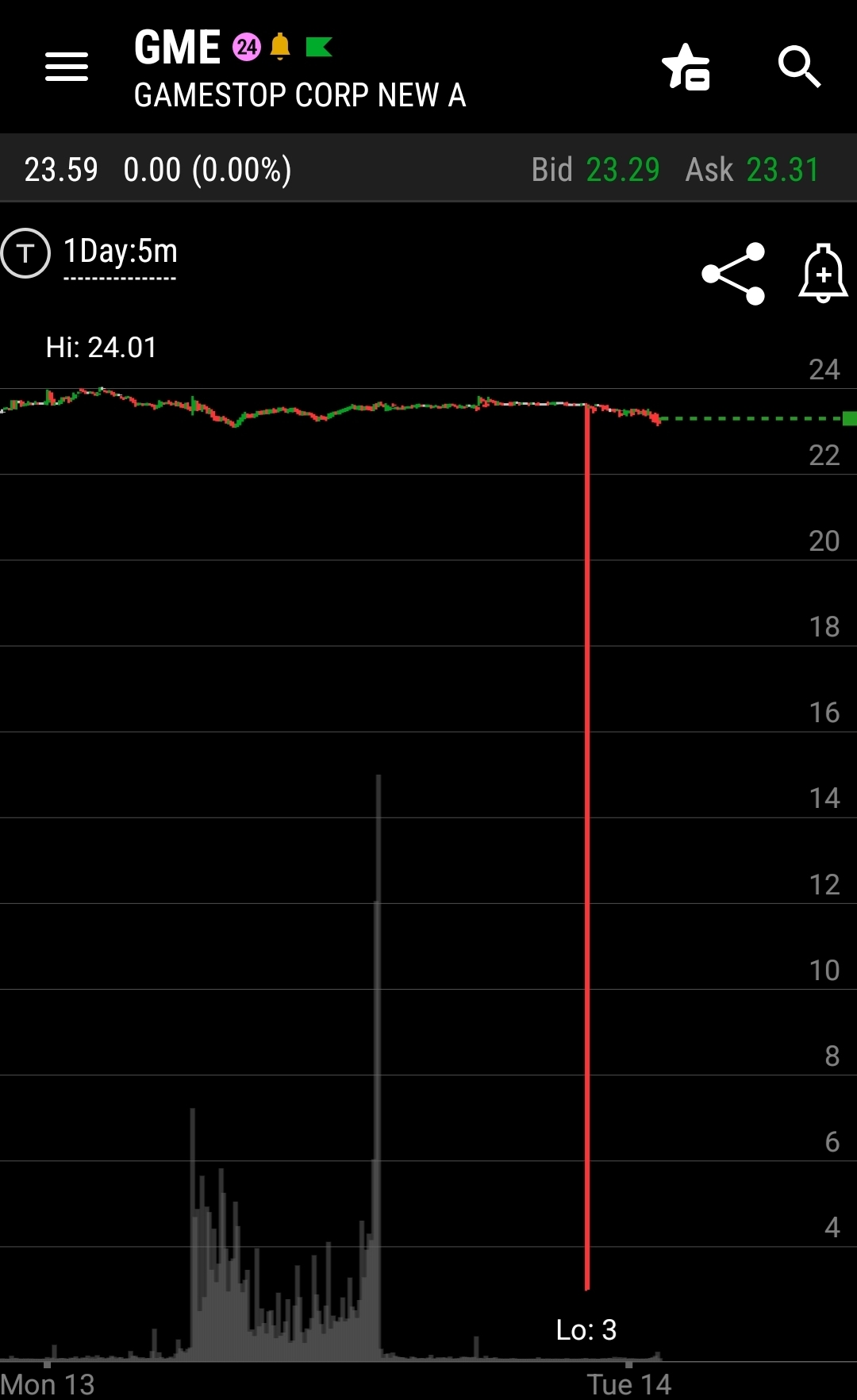Share the GME chart
The image size is (857, 1400).
[x=733, y=274]
